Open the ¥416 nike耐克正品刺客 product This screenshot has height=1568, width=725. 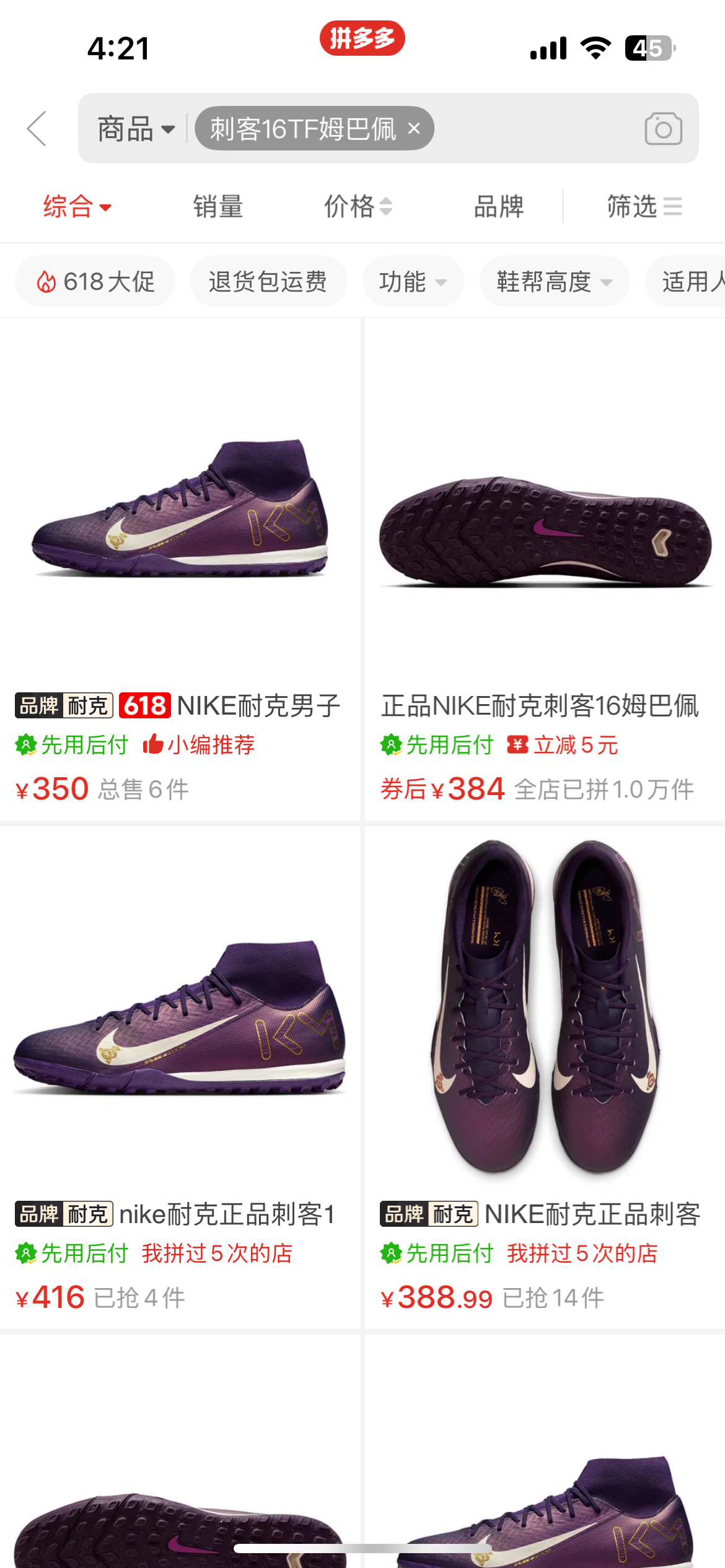pos(180,1077)
